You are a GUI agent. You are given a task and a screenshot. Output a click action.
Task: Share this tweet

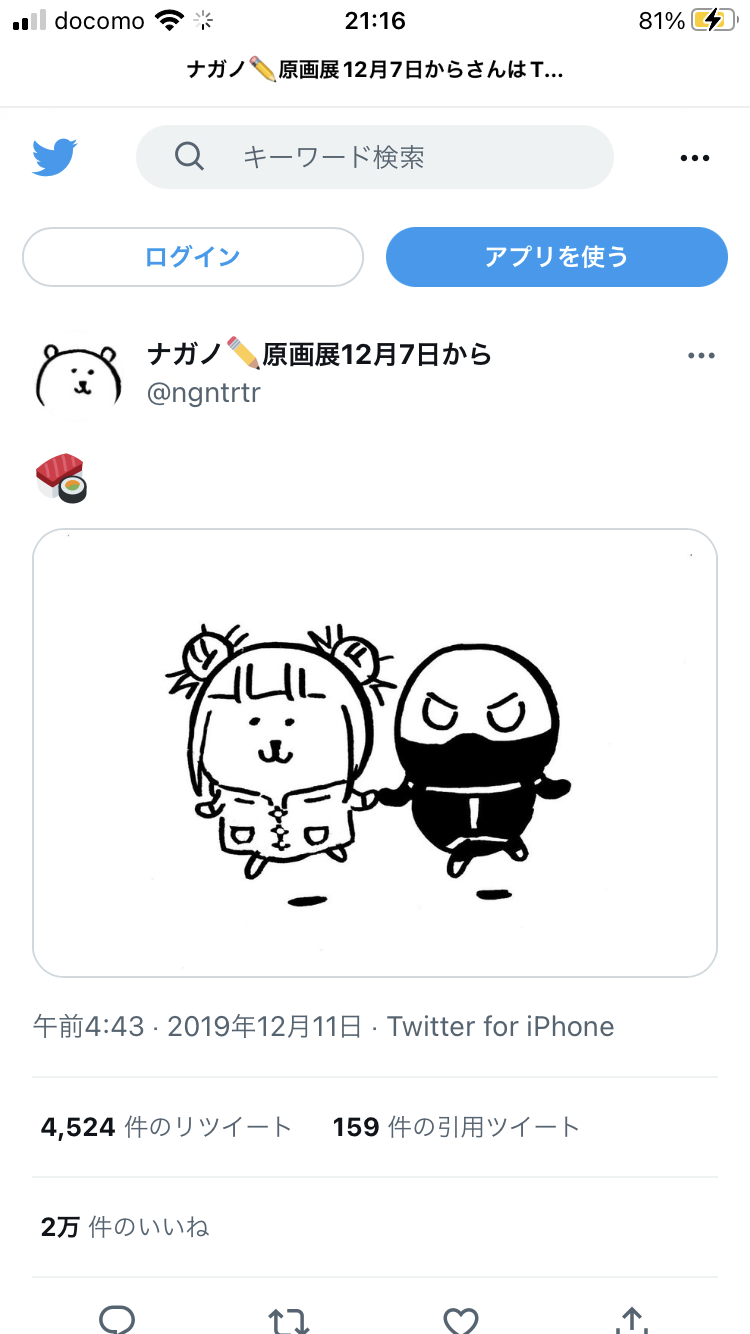click(x=631, y=1320)
